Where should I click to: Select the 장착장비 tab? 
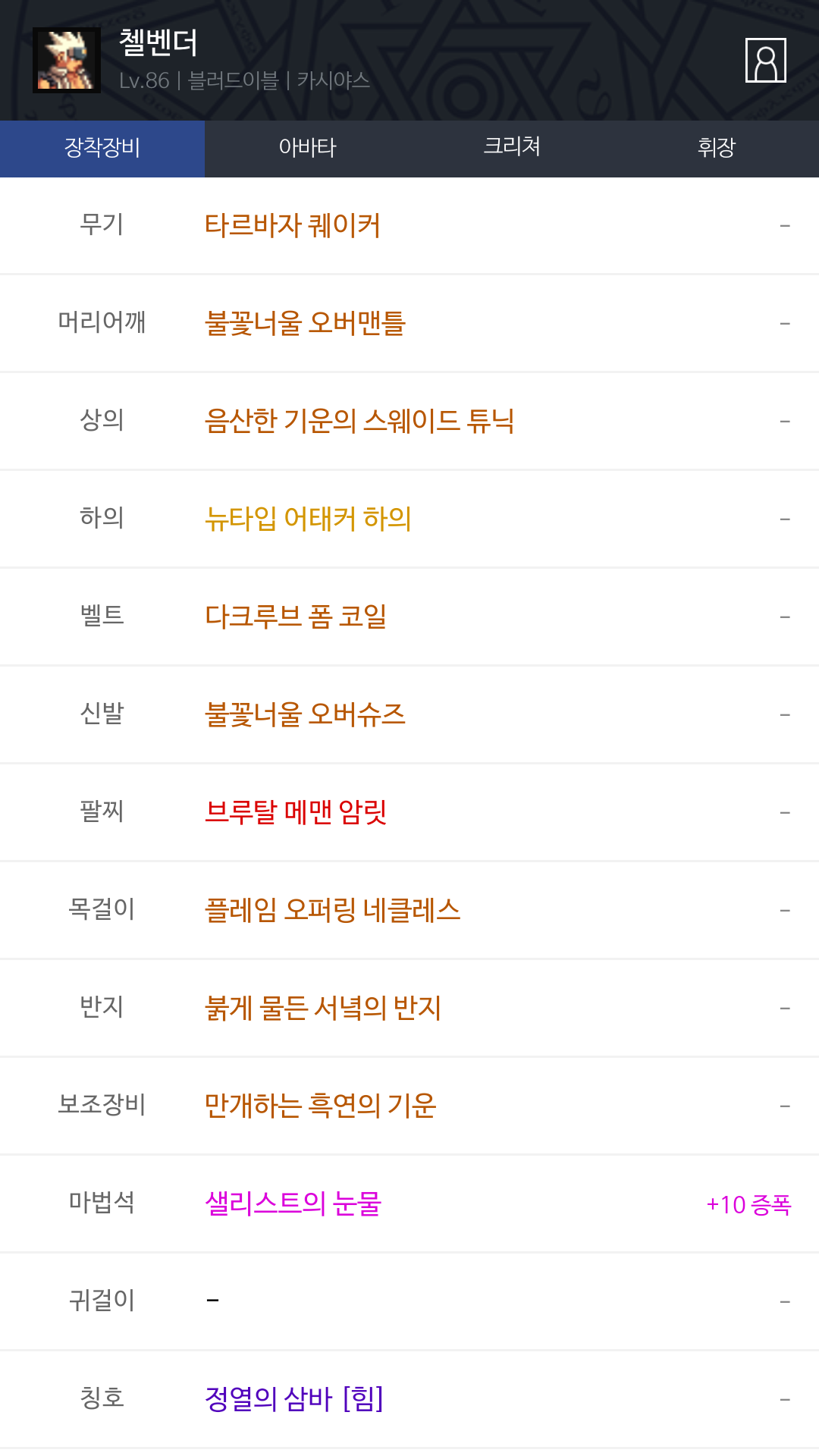102,148
